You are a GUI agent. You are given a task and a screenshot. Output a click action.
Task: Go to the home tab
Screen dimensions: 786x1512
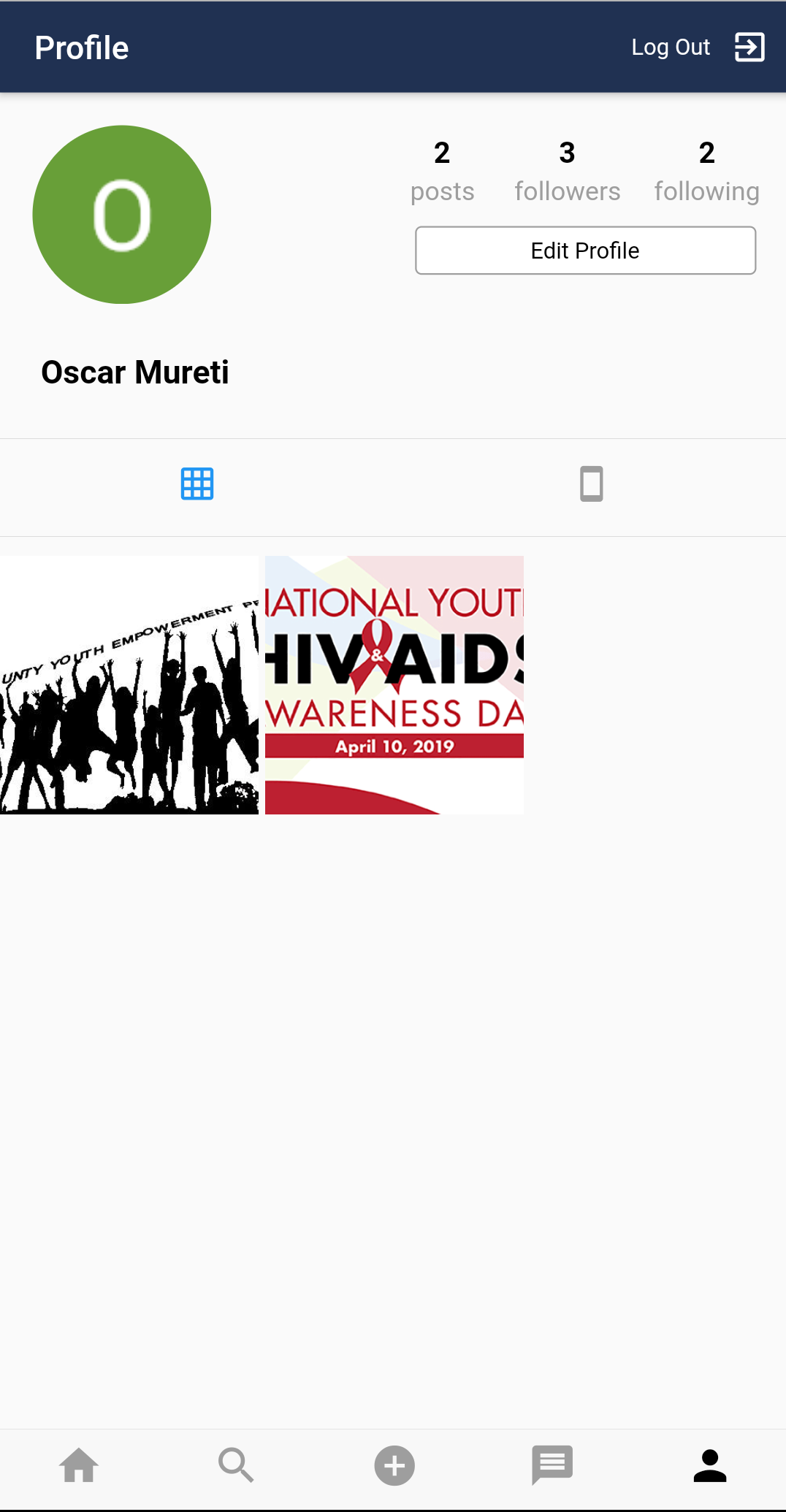79,1465
